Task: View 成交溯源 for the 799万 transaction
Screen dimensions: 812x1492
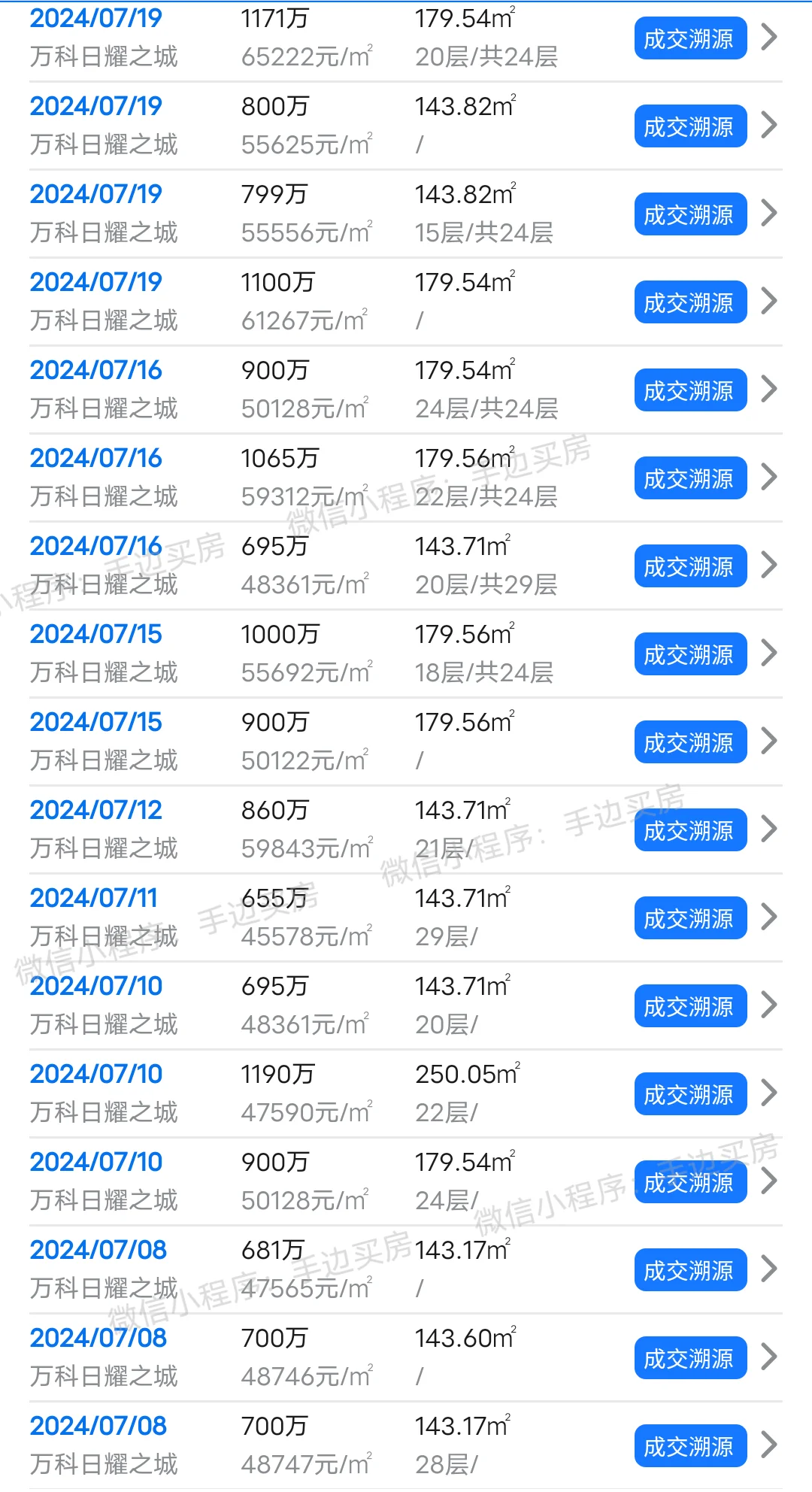Action: pyautogui.click(x=690, y=214)
